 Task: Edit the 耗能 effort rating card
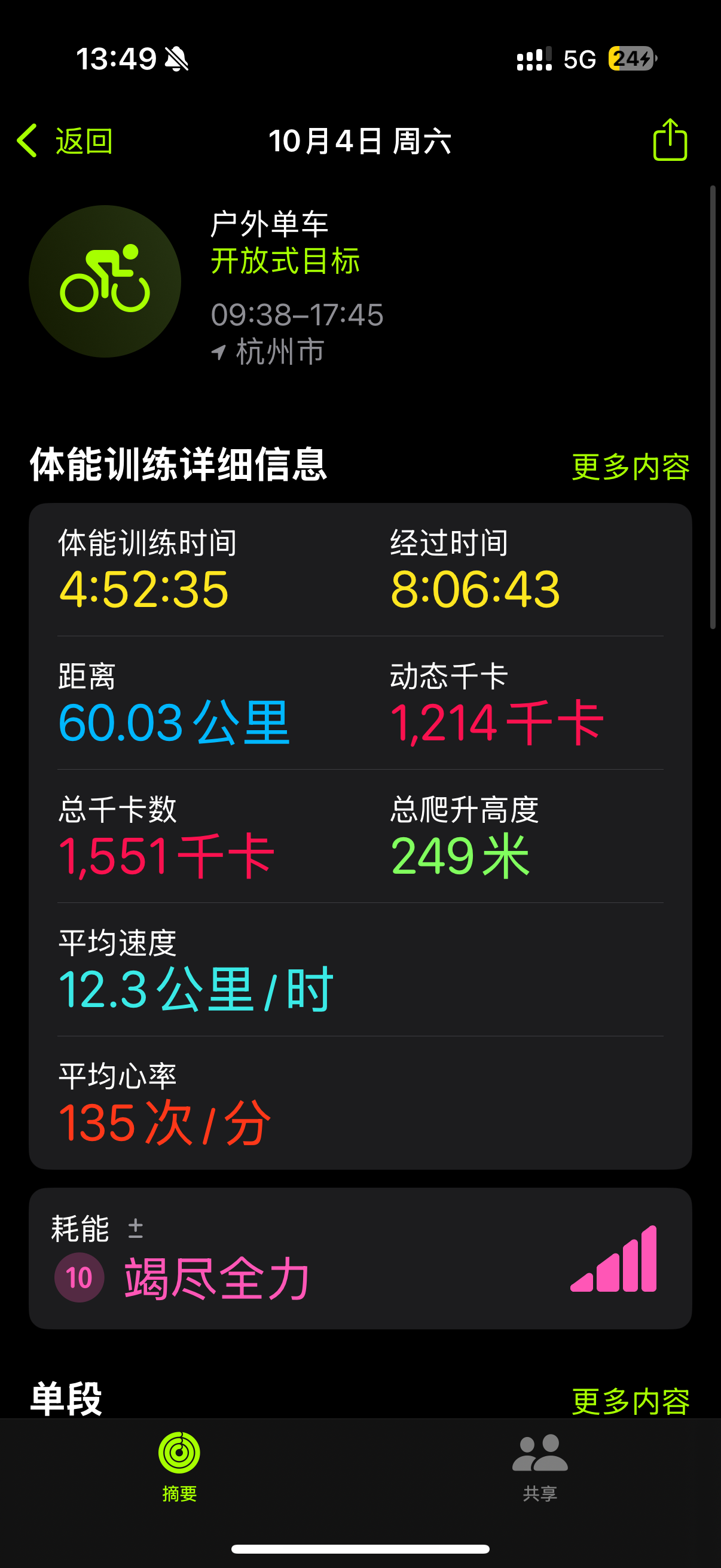pyautogui.click(x=359, y=1259)
